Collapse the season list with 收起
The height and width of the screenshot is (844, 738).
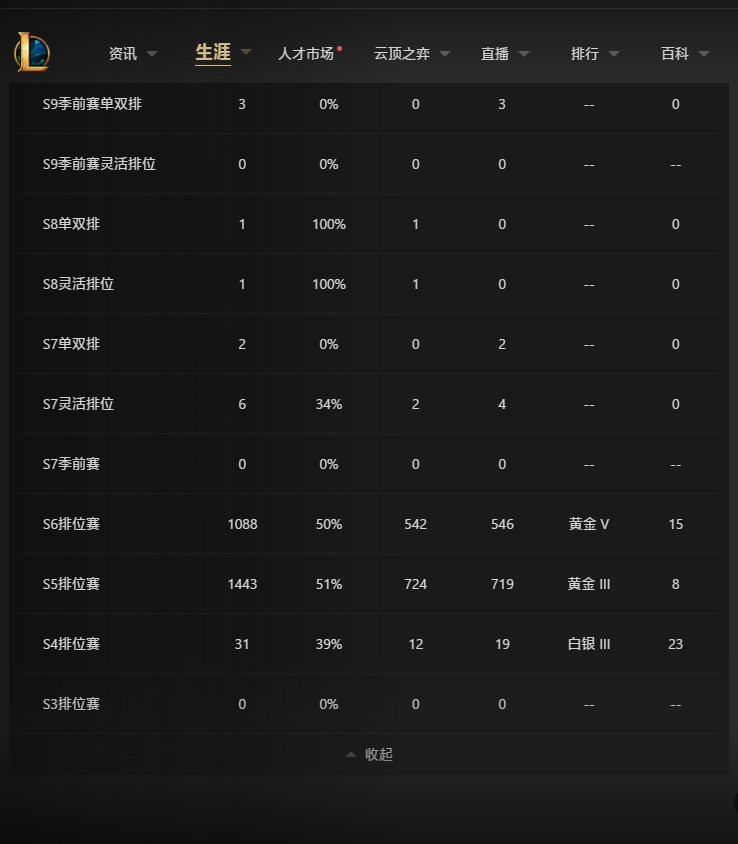coord(369,754)
